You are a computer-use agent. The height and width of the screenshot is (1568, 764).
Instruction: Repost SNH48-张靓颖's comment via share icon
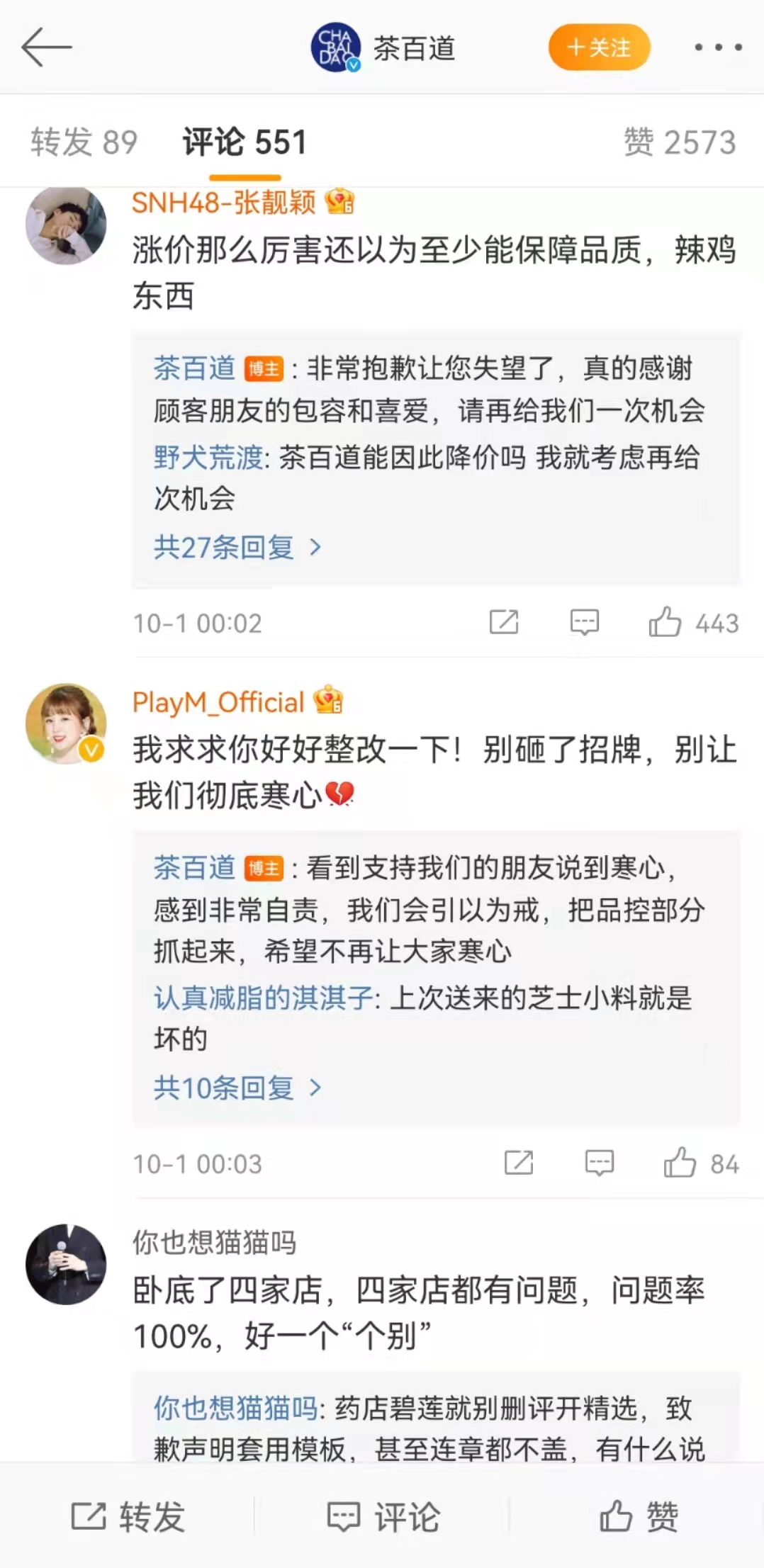click(504, 623)
